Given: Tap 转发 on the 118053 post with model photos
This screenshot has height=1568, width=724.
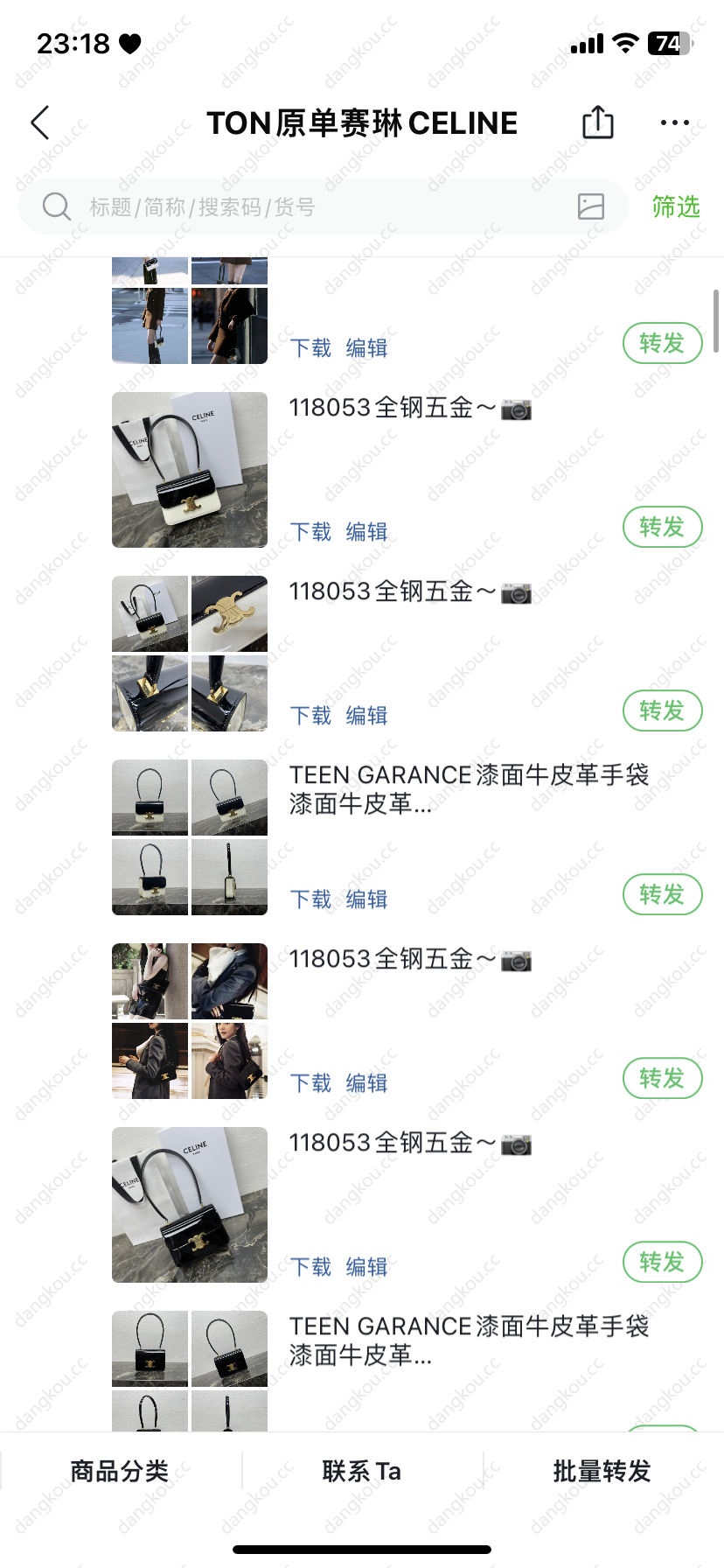Looking at the screenshot, I should pos(663,1078).
